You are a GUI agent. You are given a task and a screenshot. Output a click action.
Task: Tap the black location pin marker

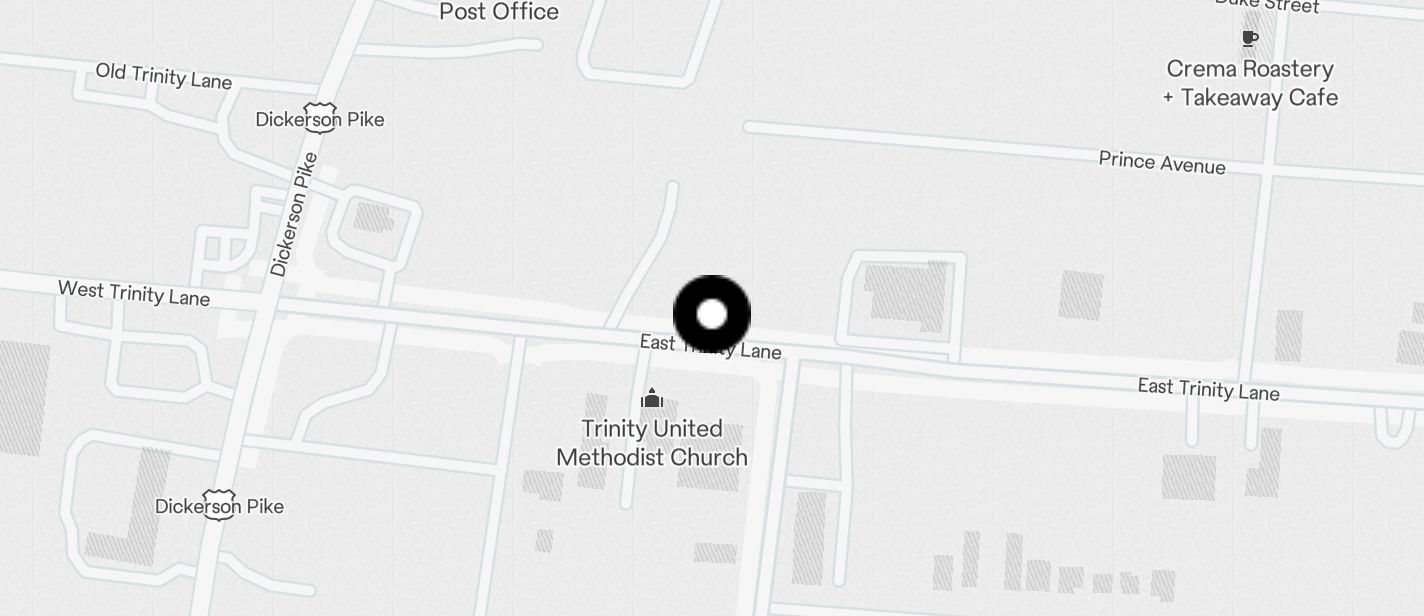(x=711, y=314)
